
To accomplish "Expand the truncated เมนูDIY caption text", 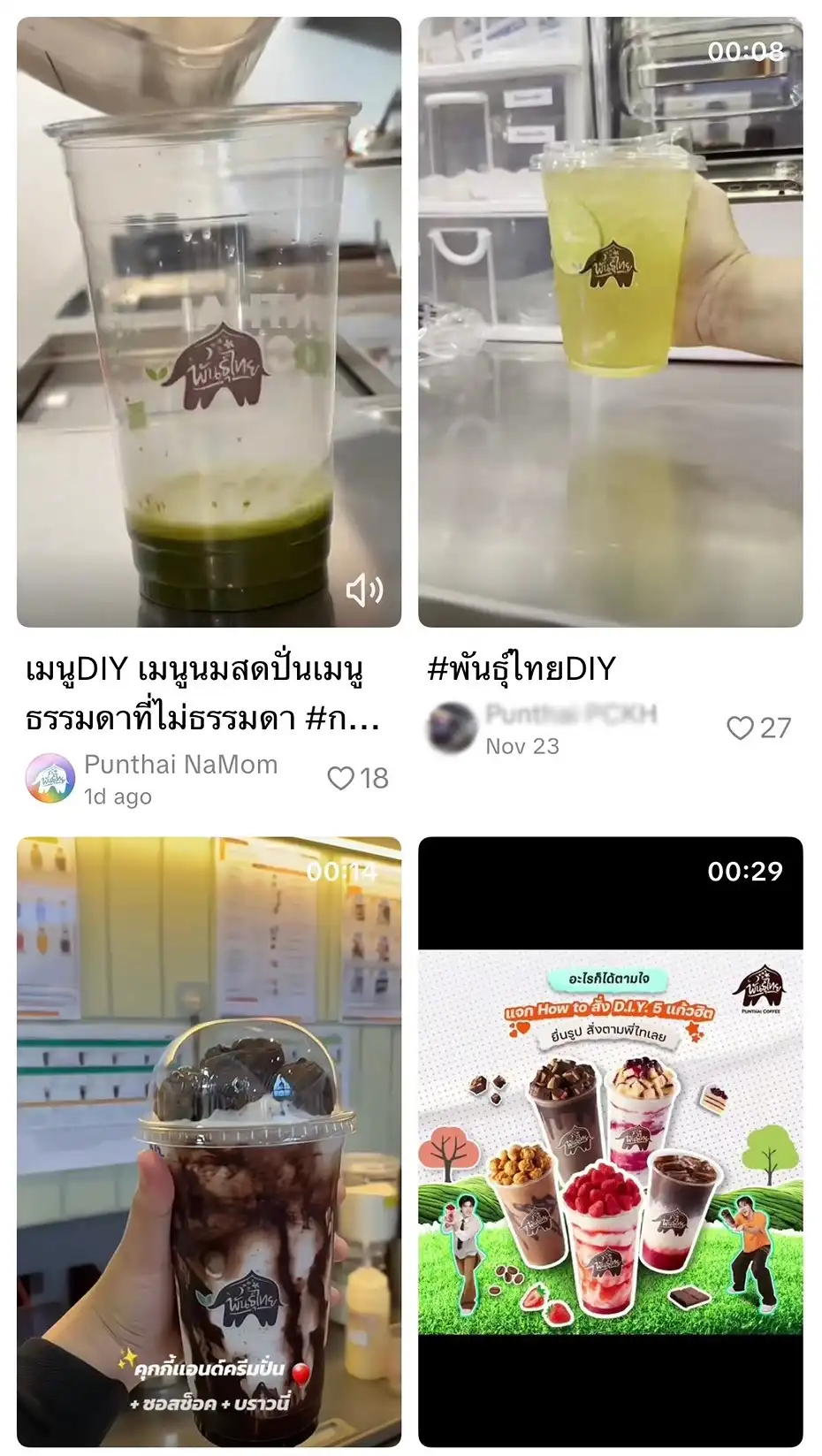I will point(202,694).
